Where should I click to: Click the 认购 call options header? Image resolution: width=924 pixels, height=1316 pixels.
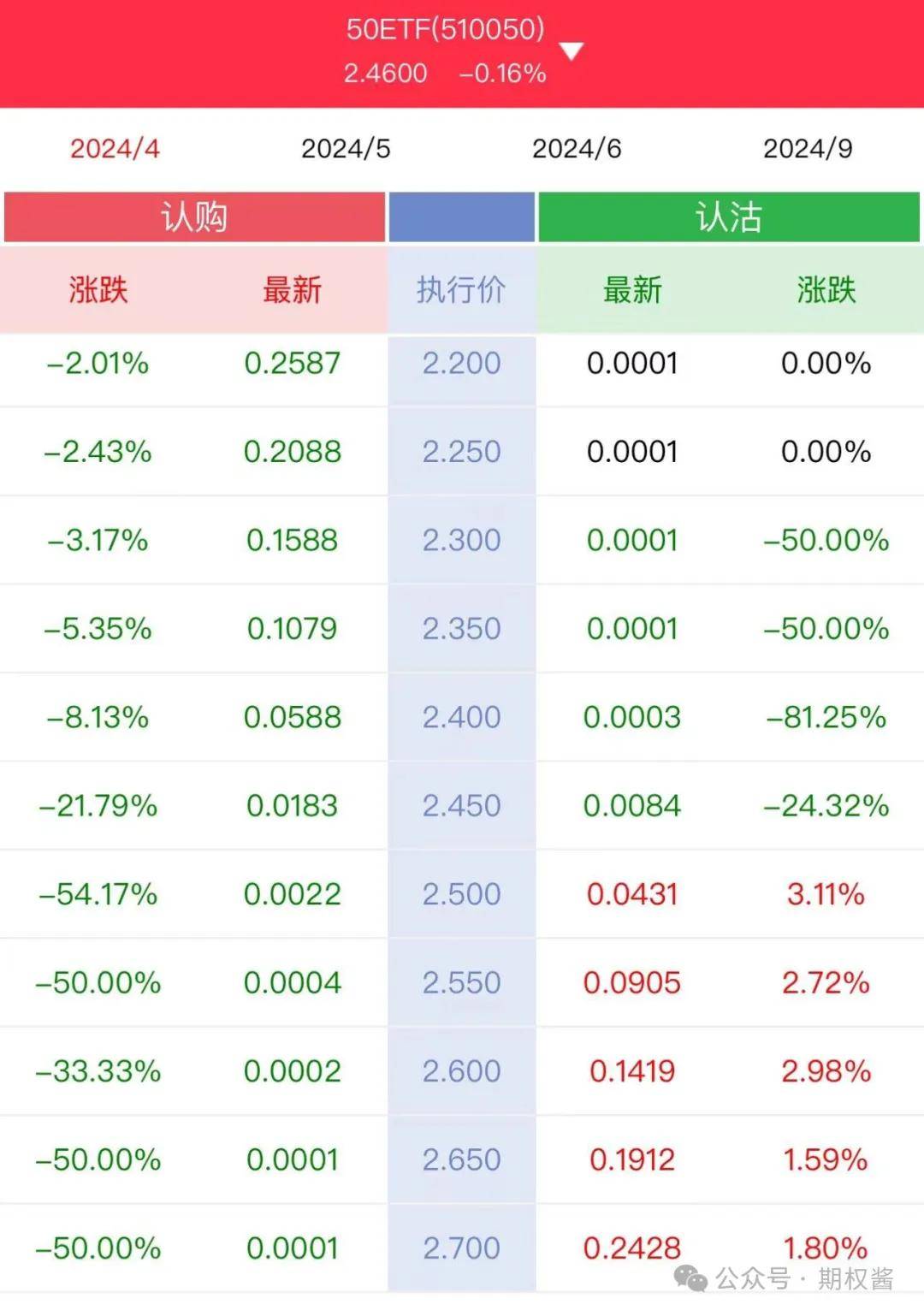pos(195,216)
